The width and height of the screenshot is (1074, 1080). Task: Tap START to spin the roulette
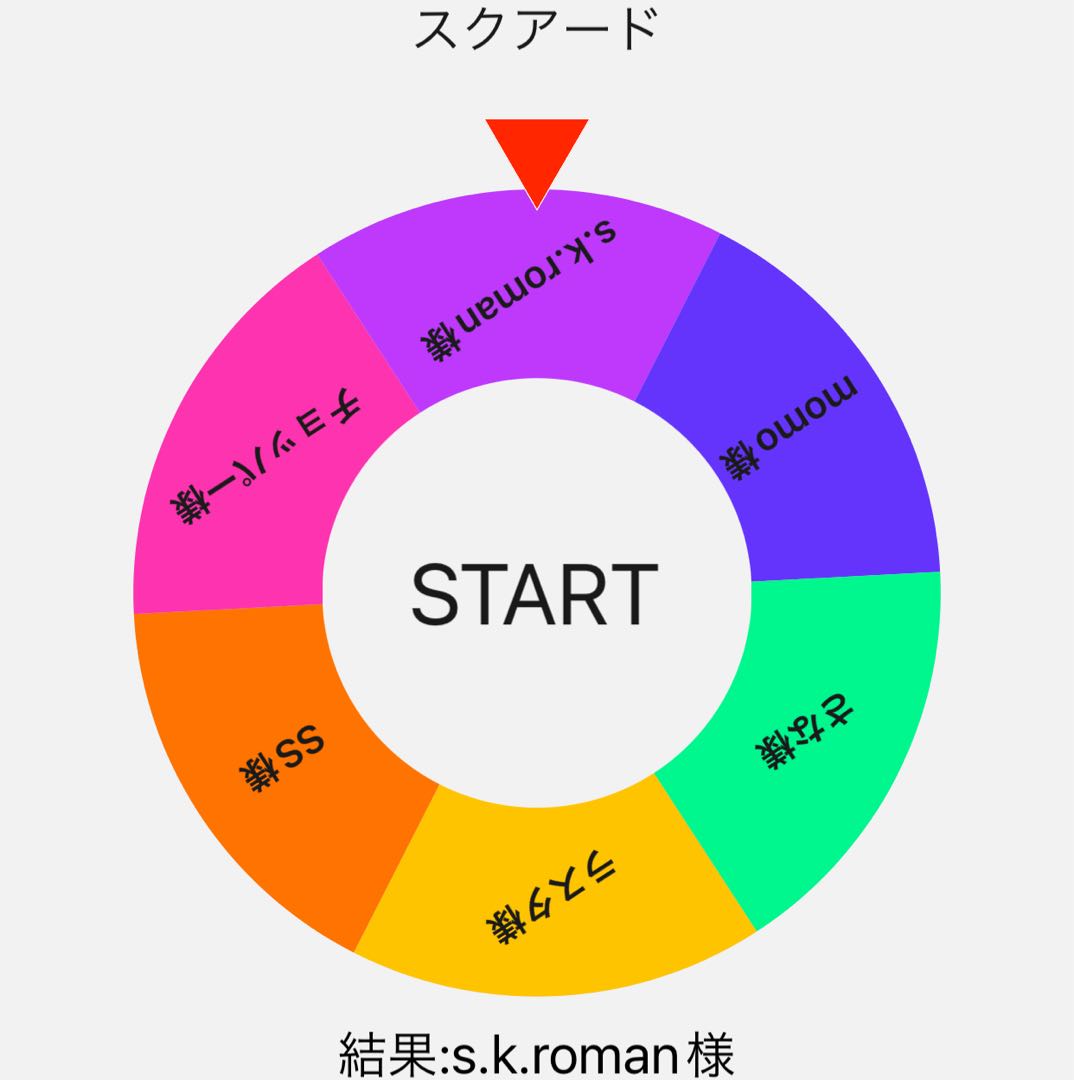(x=536, y=594)
